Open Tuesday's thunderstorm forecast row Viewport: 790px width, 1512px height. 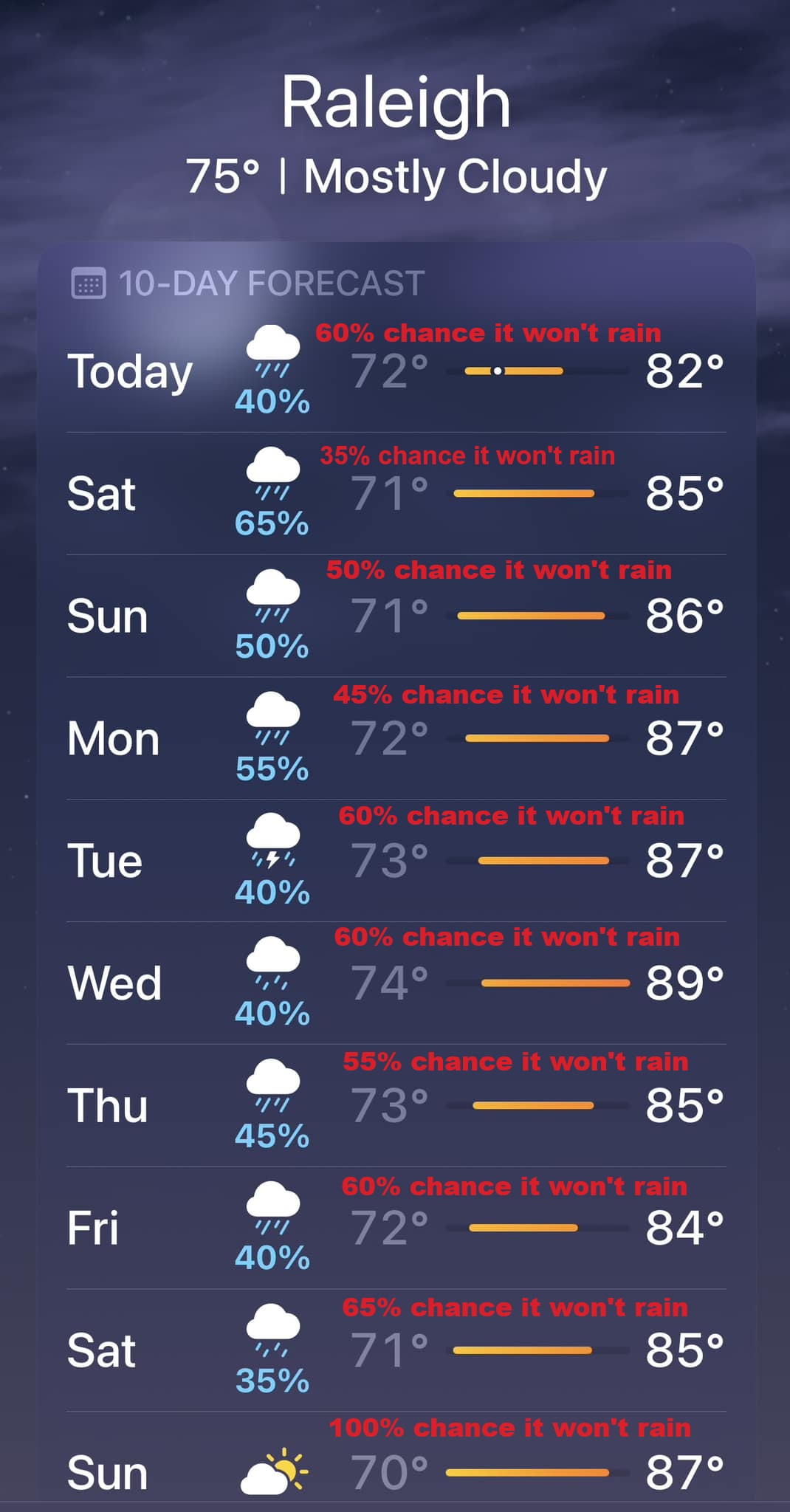pyautogui.click(x=395, y=862)
